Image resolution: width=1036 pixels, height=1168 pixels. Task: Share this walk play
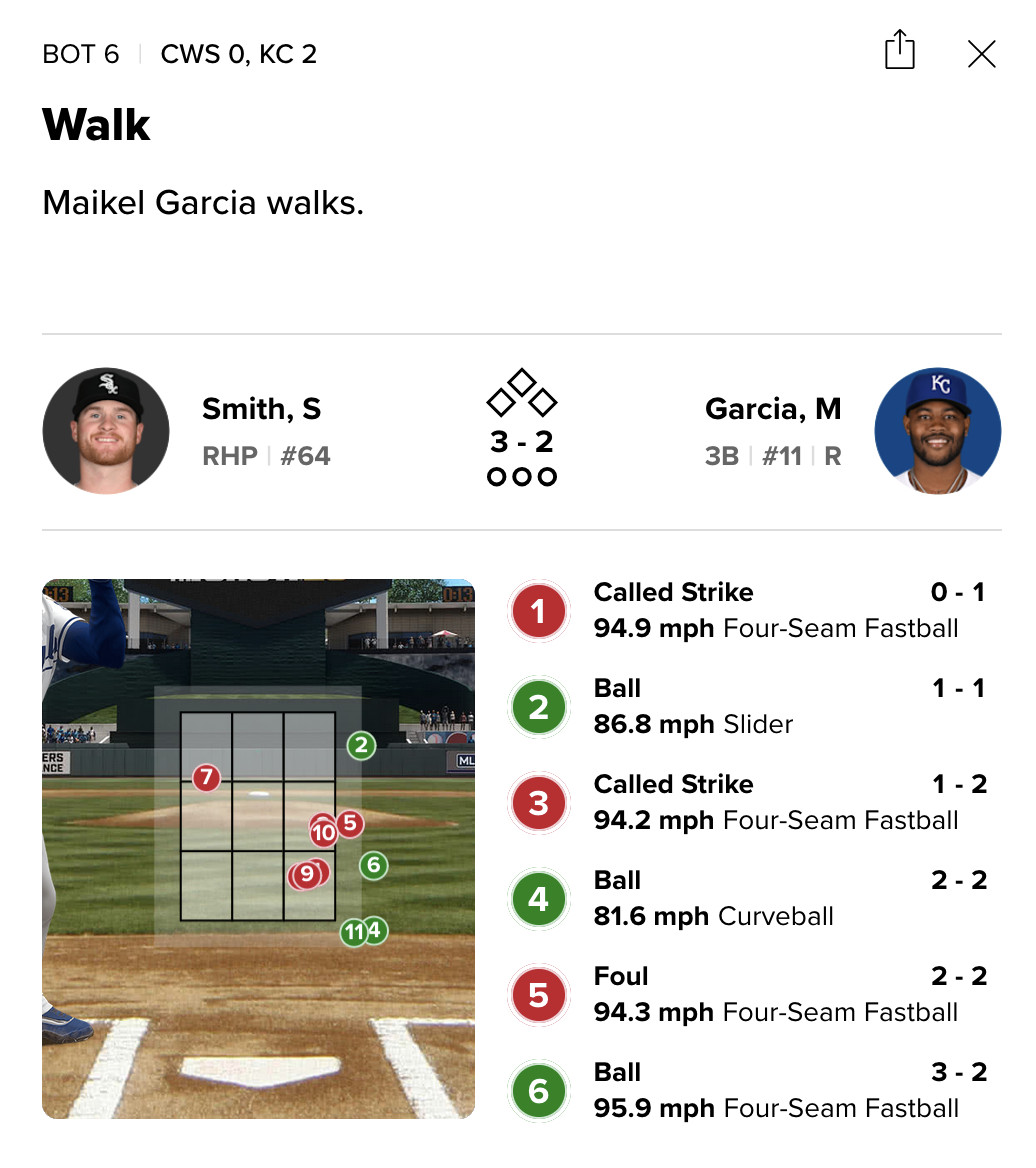tap(899, 51)
